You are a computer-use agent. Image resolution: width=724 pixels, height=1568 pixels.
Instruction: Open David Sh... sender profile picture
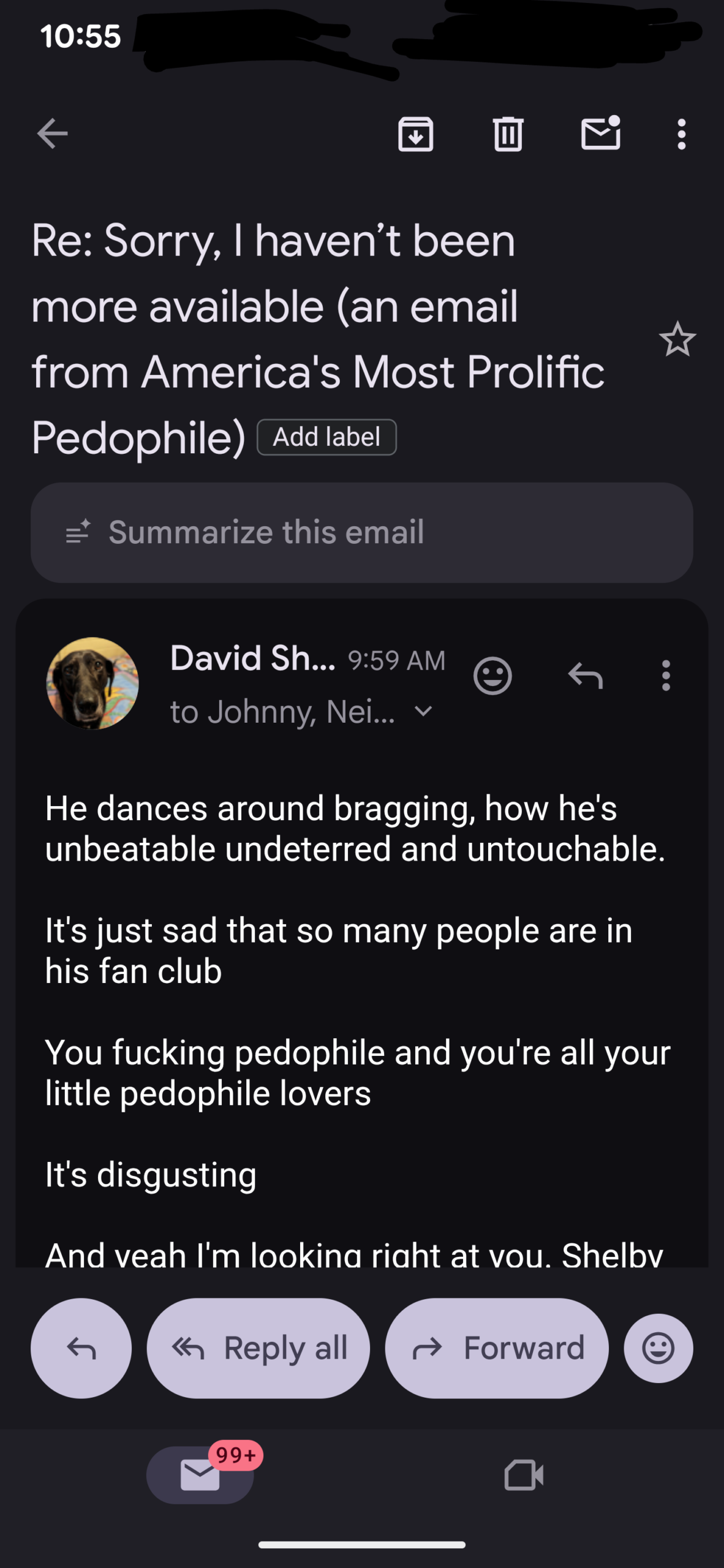pyautogui.click(x=92, y=683)
